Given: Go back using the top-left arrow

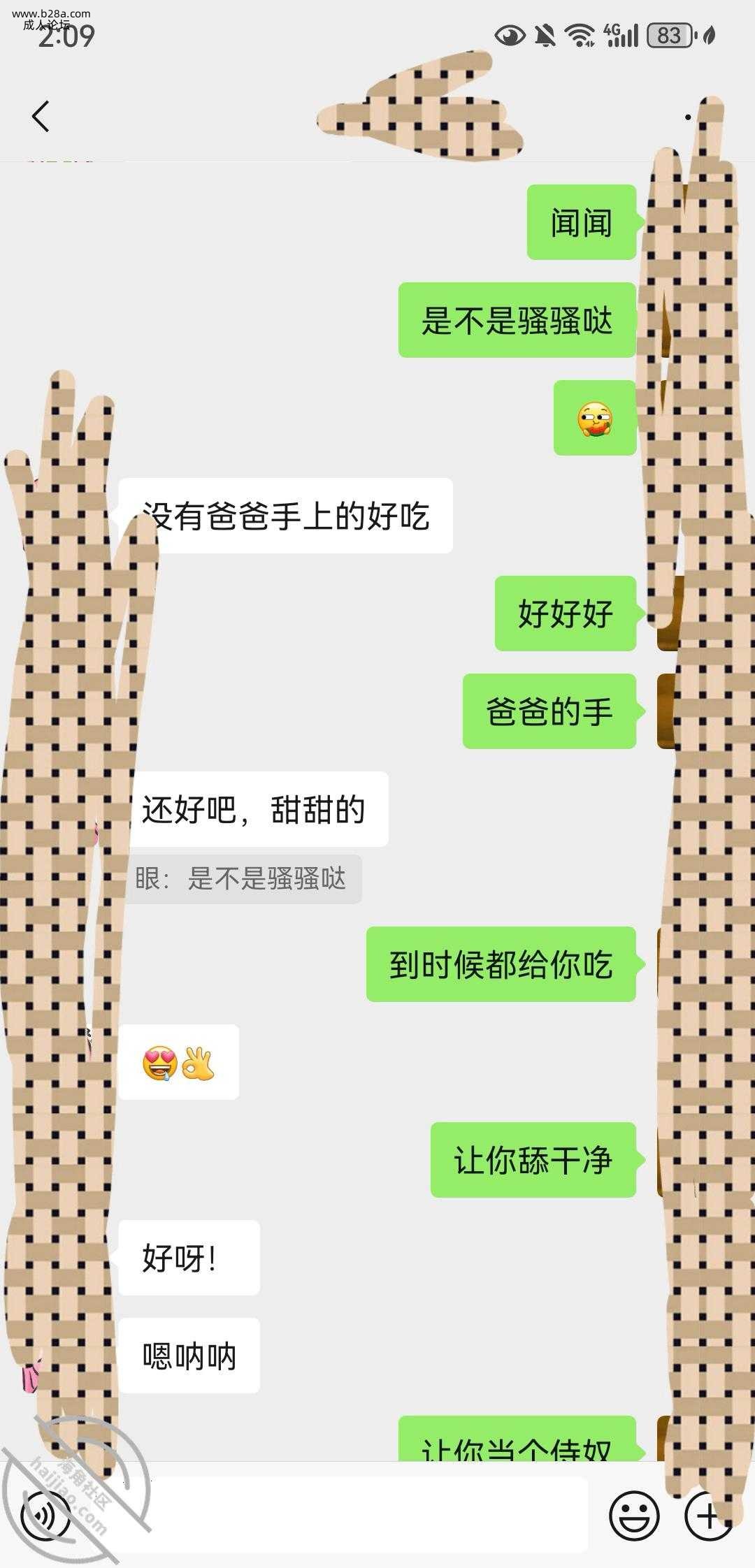Looking at the screenshot, I should 41,116.
